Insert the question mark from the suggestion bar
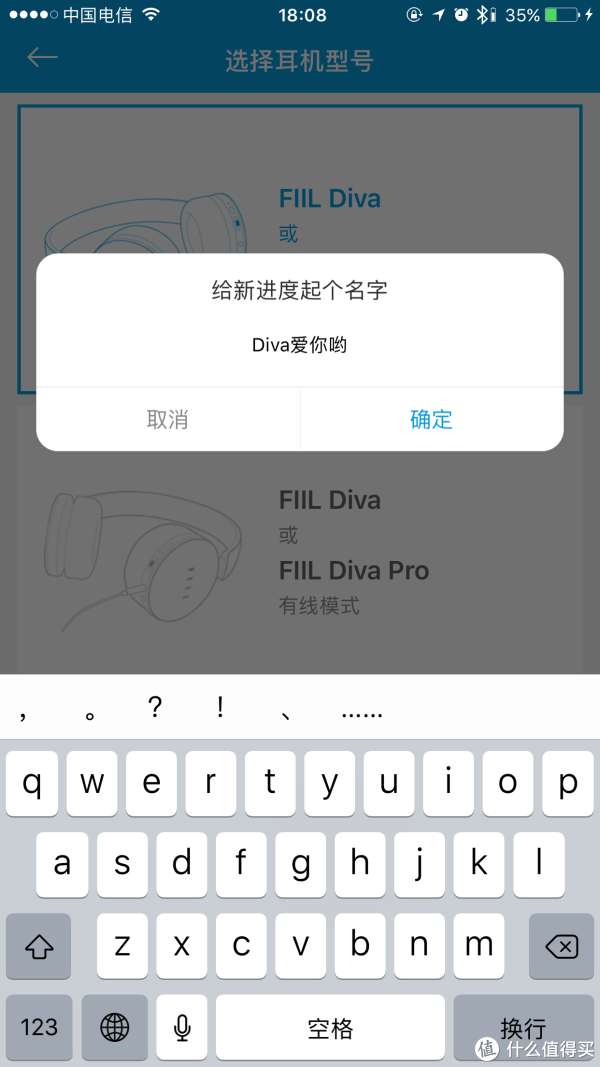Viewport: 600px width, 1067px height. pyautogui.click(x=154, y=708)
